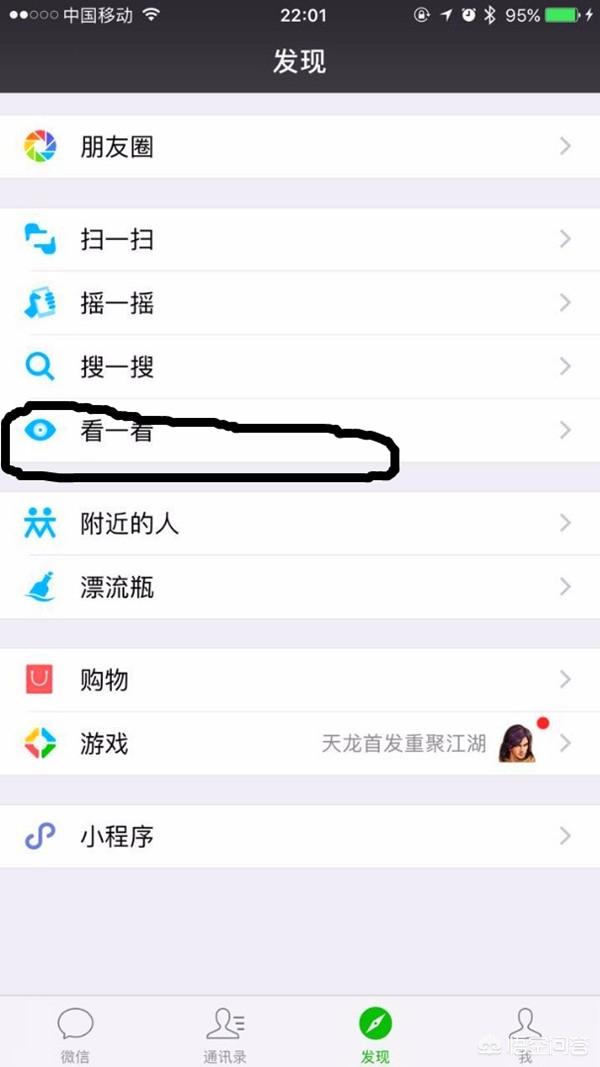Open 扫一扫 scanner
The height and width of the screenshot is (1067, 600).
pyautogui.click(x=300, y=240)
